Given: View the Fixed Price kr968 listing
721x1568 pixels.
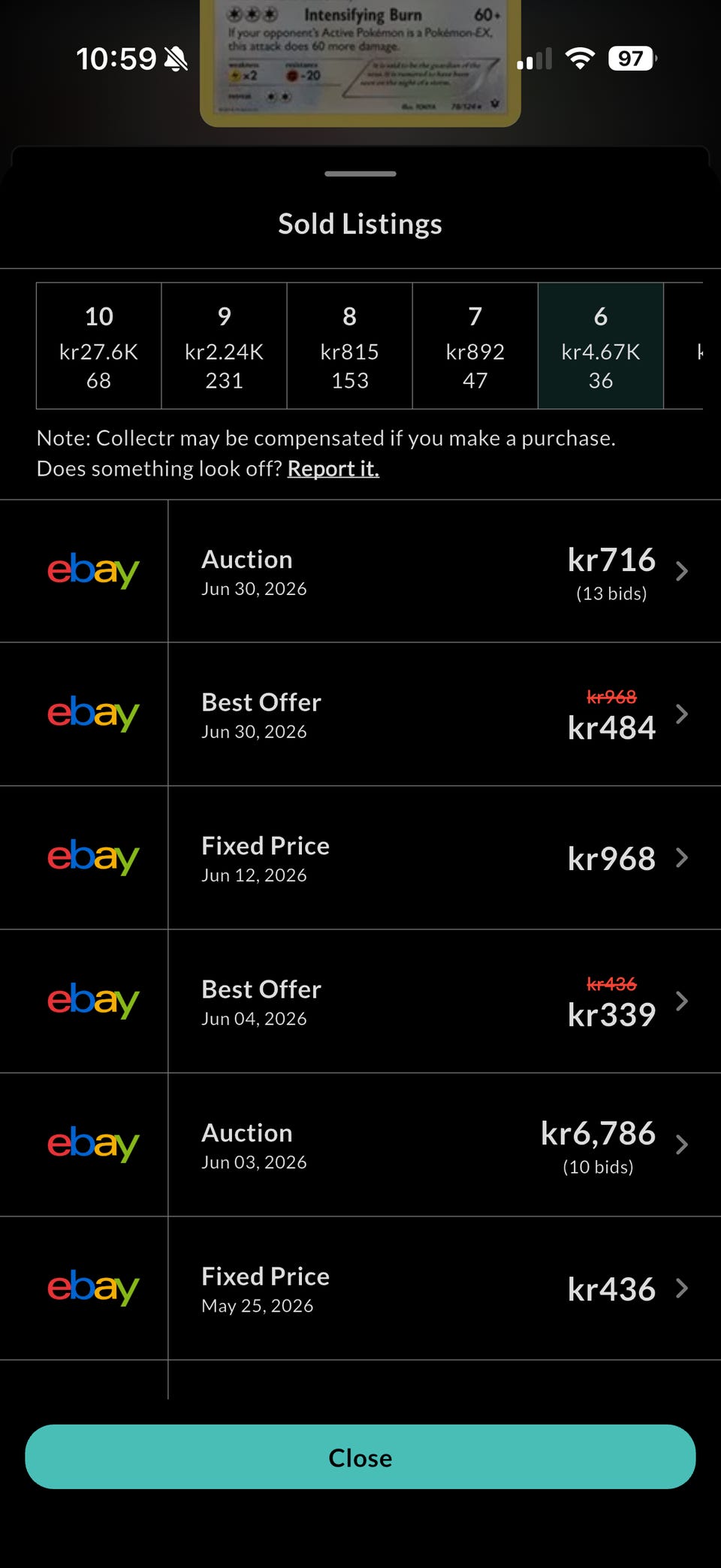Looking at the screenshot, I should point(360,858).
